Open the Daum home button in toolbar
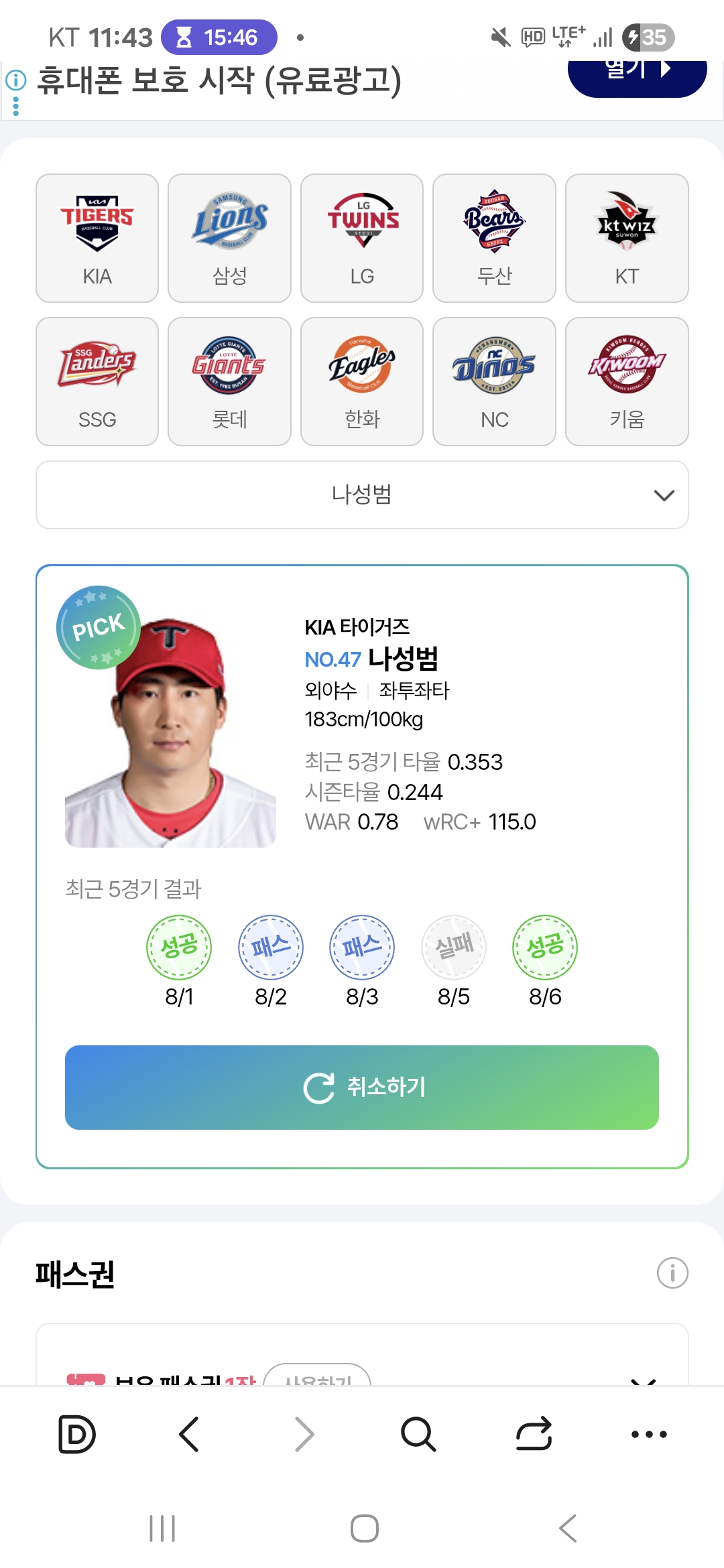Image resolution: width=724 pixels, height=1568 pixels. 77,1435
